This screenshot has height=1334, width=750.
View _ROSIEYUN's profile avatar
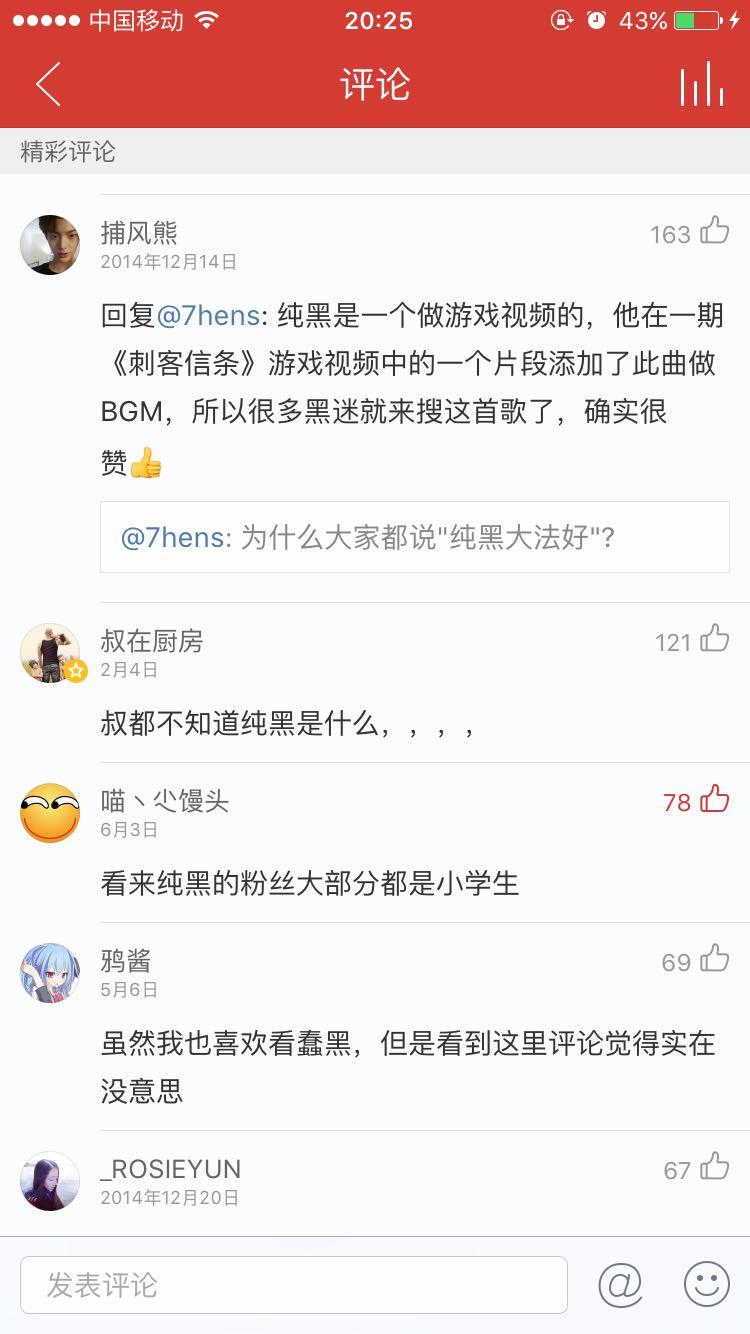50,1181
